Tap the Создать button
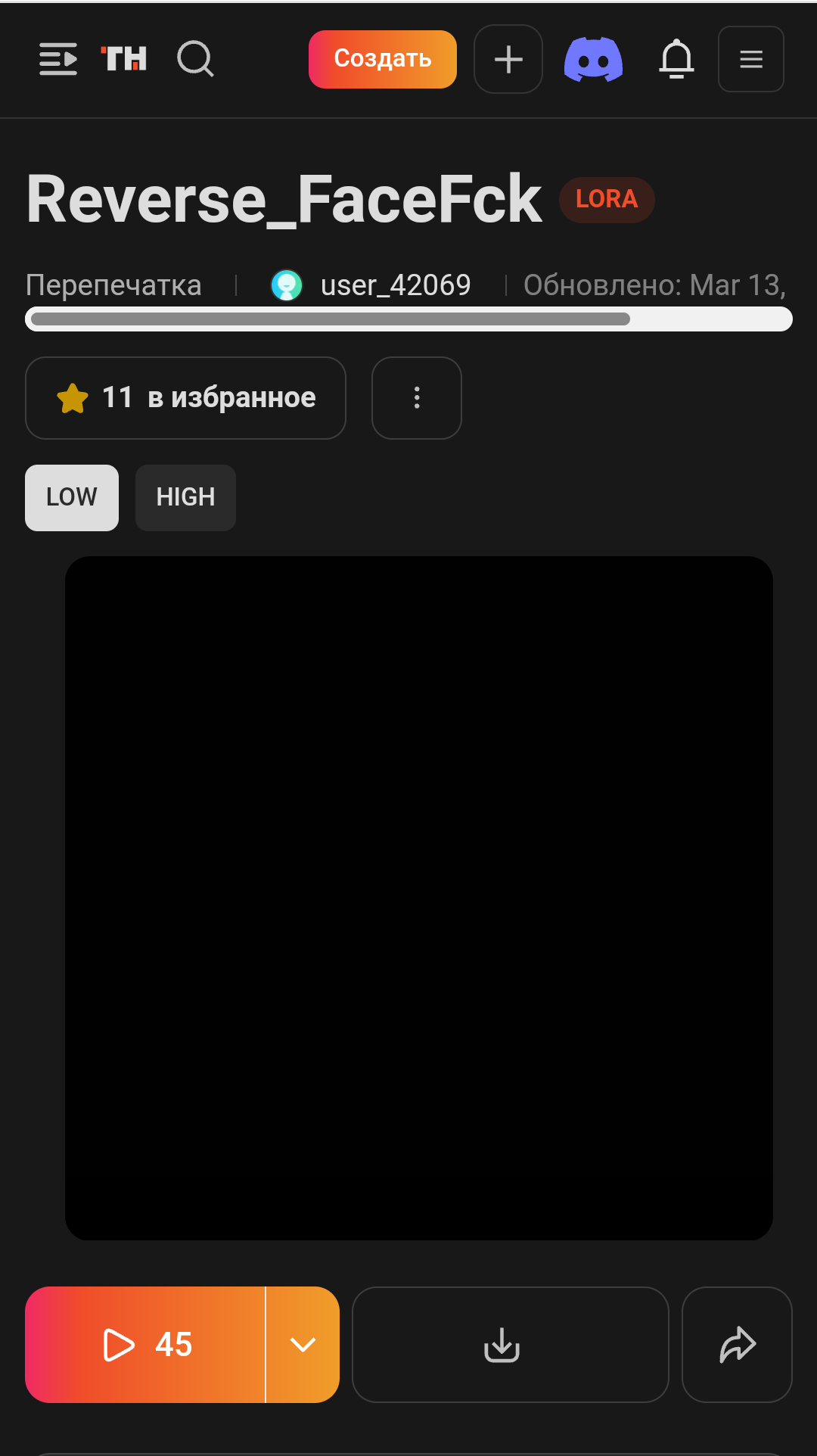The image size is (817, 1456). click(382, 59)
